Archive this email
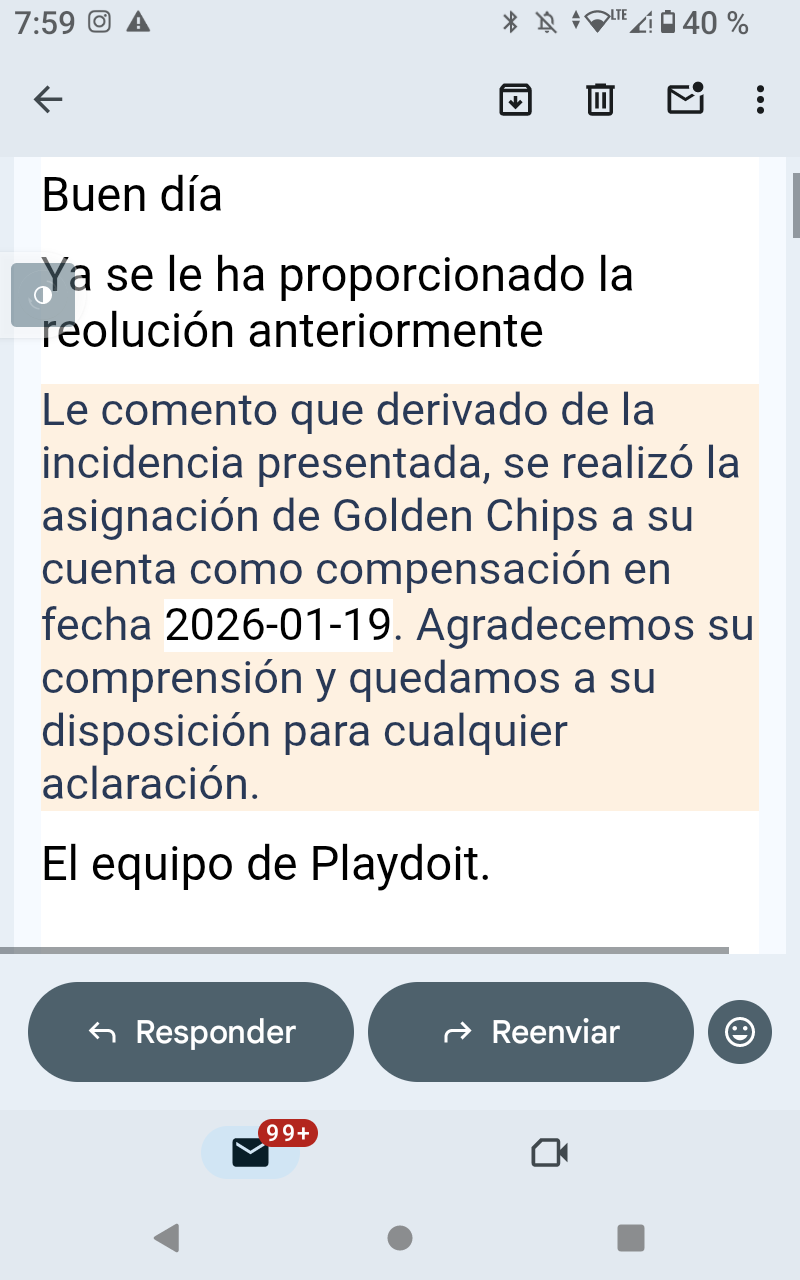Viewport: 800px width, 1280px height. pyautogui.click(x=515, y=99)
